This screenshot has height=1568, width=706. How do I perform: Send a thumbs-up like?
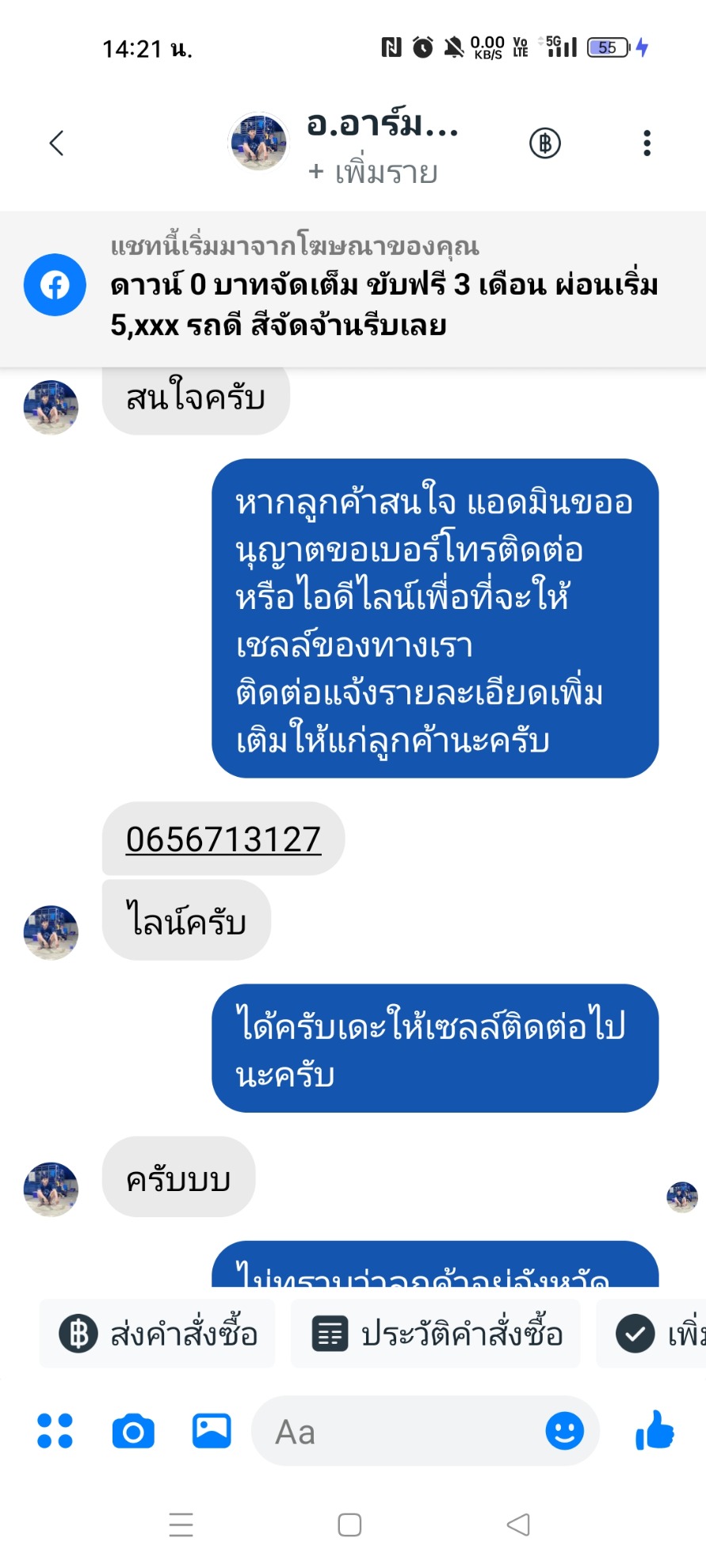(x=654, y=1431)
